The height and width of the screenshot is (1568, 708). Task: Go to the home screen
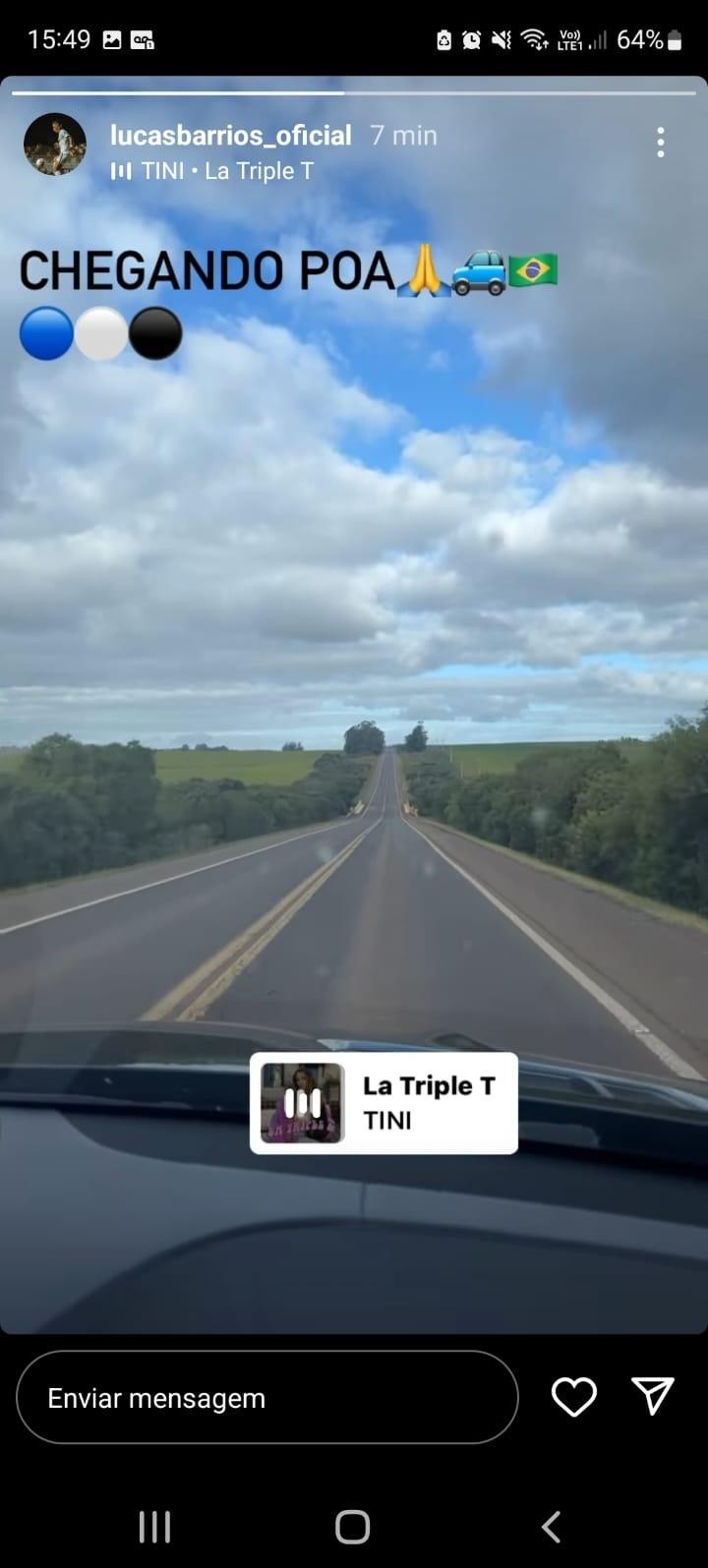[x=353, y=1527]
